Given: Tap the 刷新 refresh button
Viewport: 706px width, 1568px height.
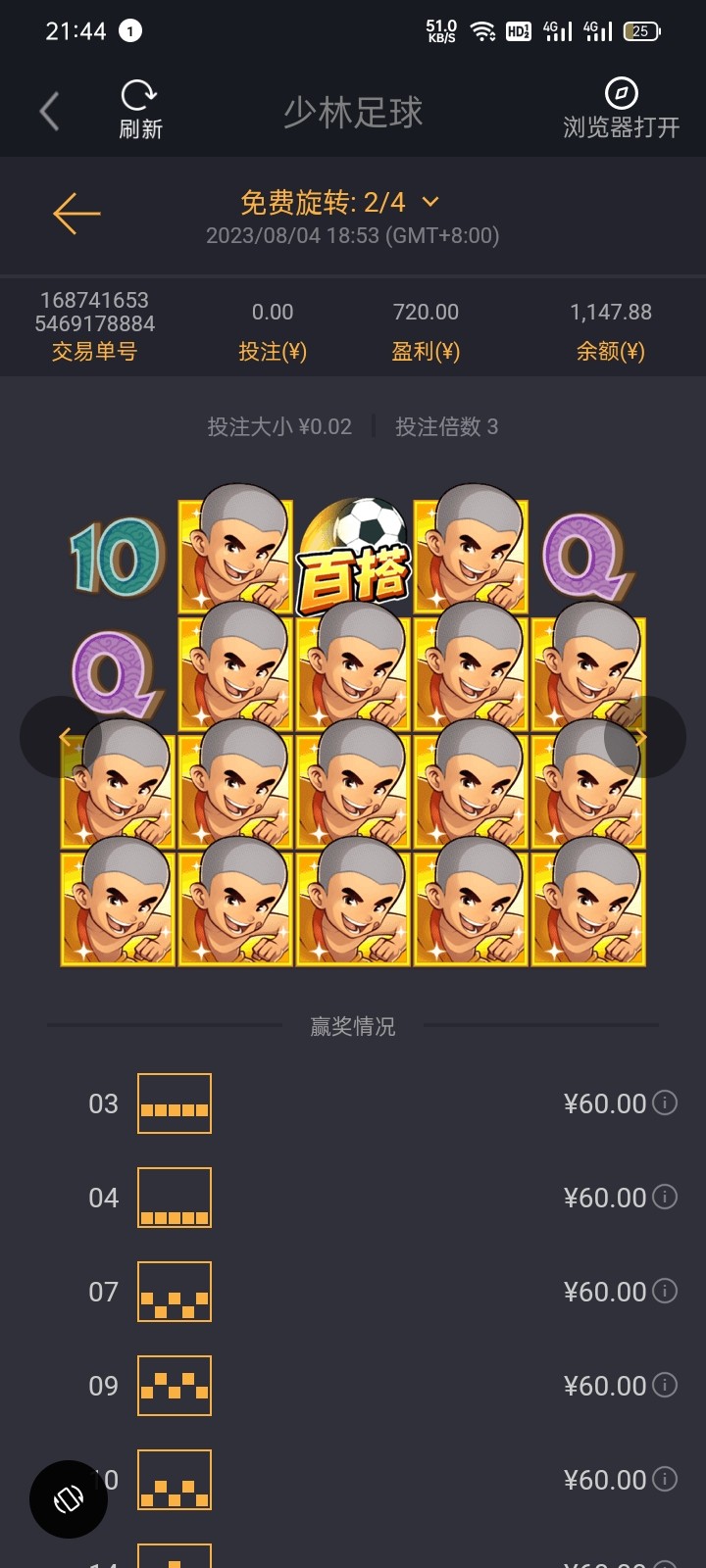Looking at the screenshot, I should [x=139, y=110].
